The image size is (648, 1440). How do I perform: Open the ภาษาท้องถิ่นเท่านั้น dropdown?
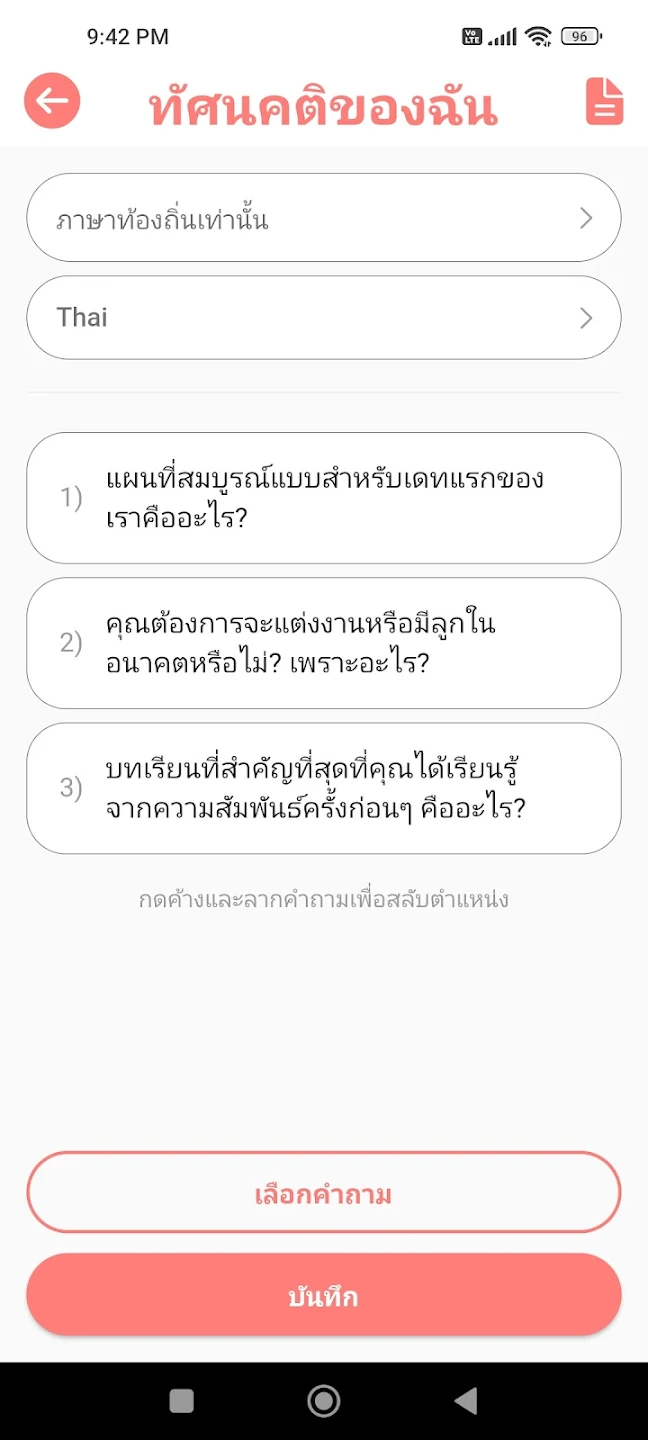pyautogui.click(x=324, y=218)
